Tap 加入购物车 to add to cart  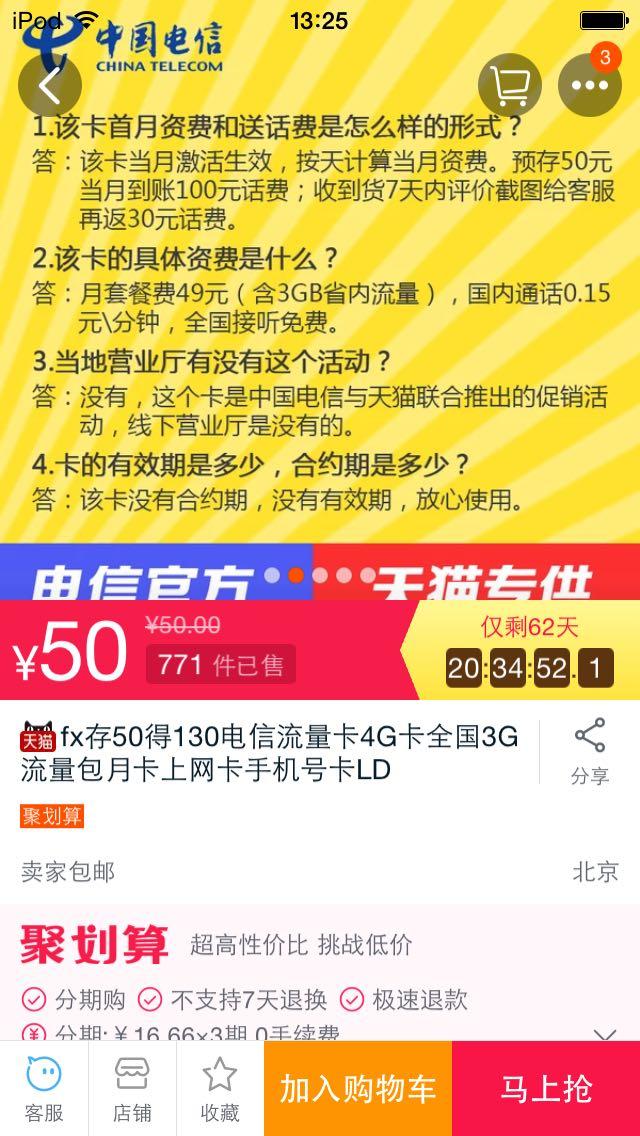[x=358, y=1088]
